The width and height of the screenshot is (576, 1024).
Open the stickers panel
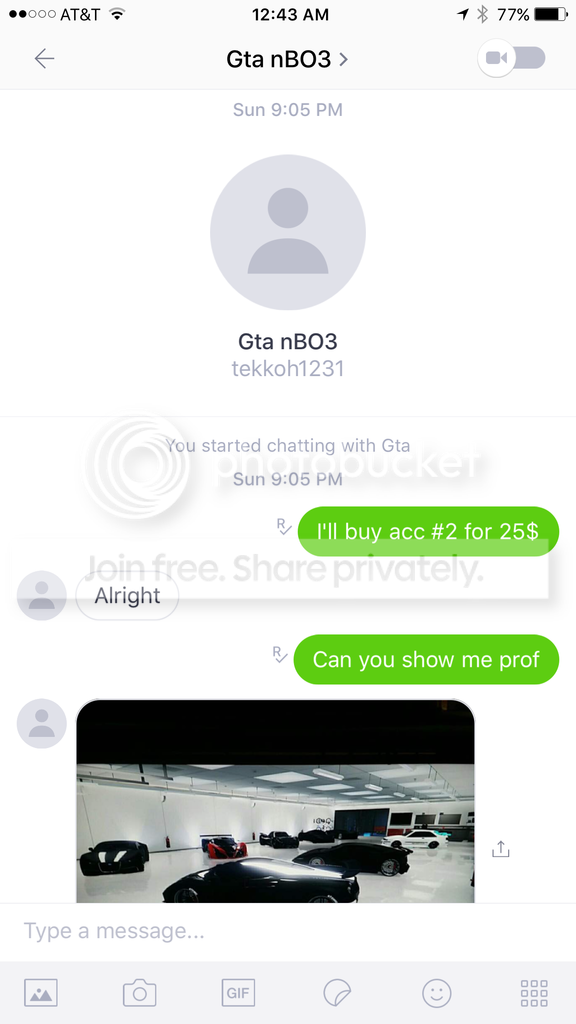338,993
